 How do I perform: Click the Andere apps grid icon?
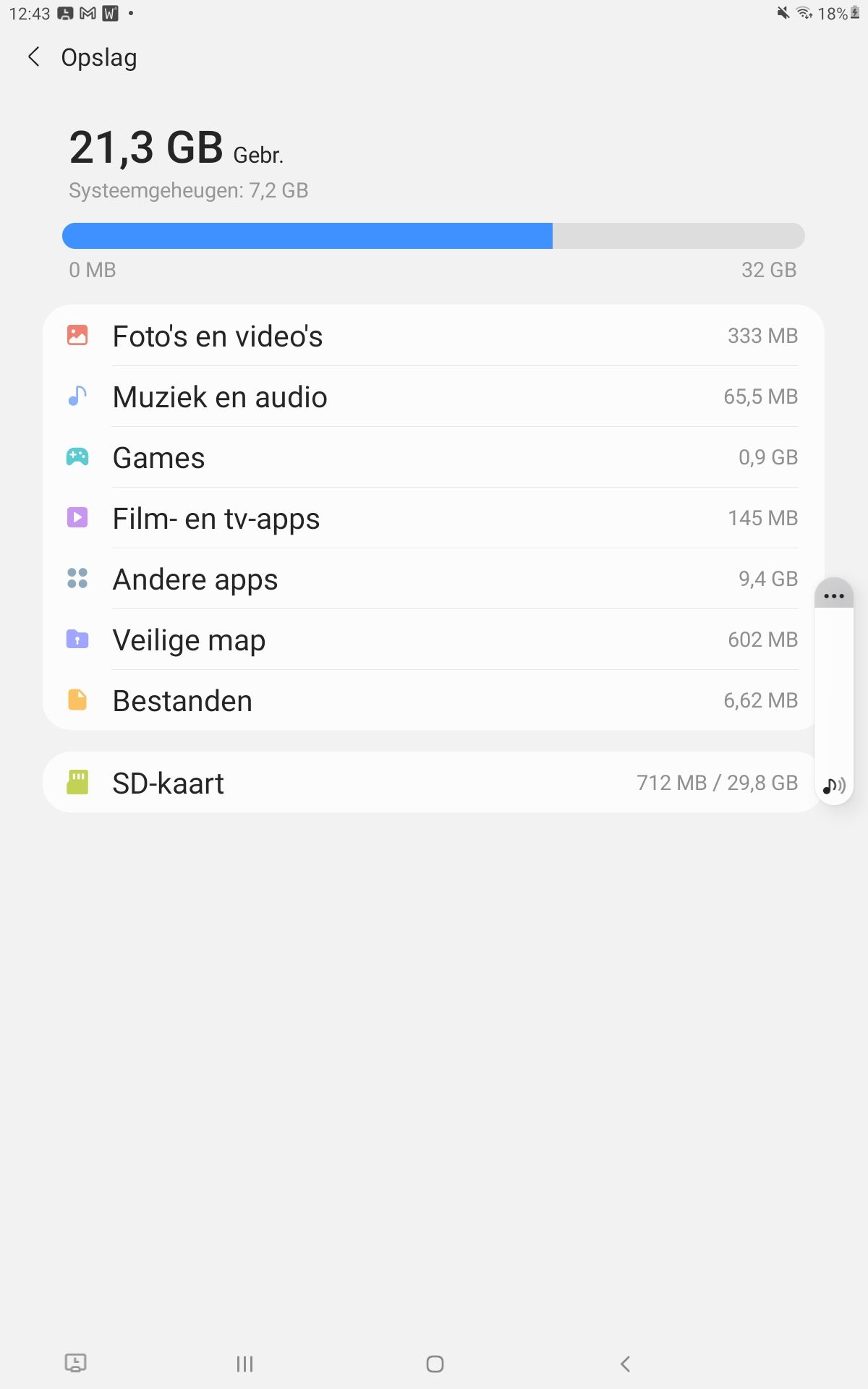[78, 578]
